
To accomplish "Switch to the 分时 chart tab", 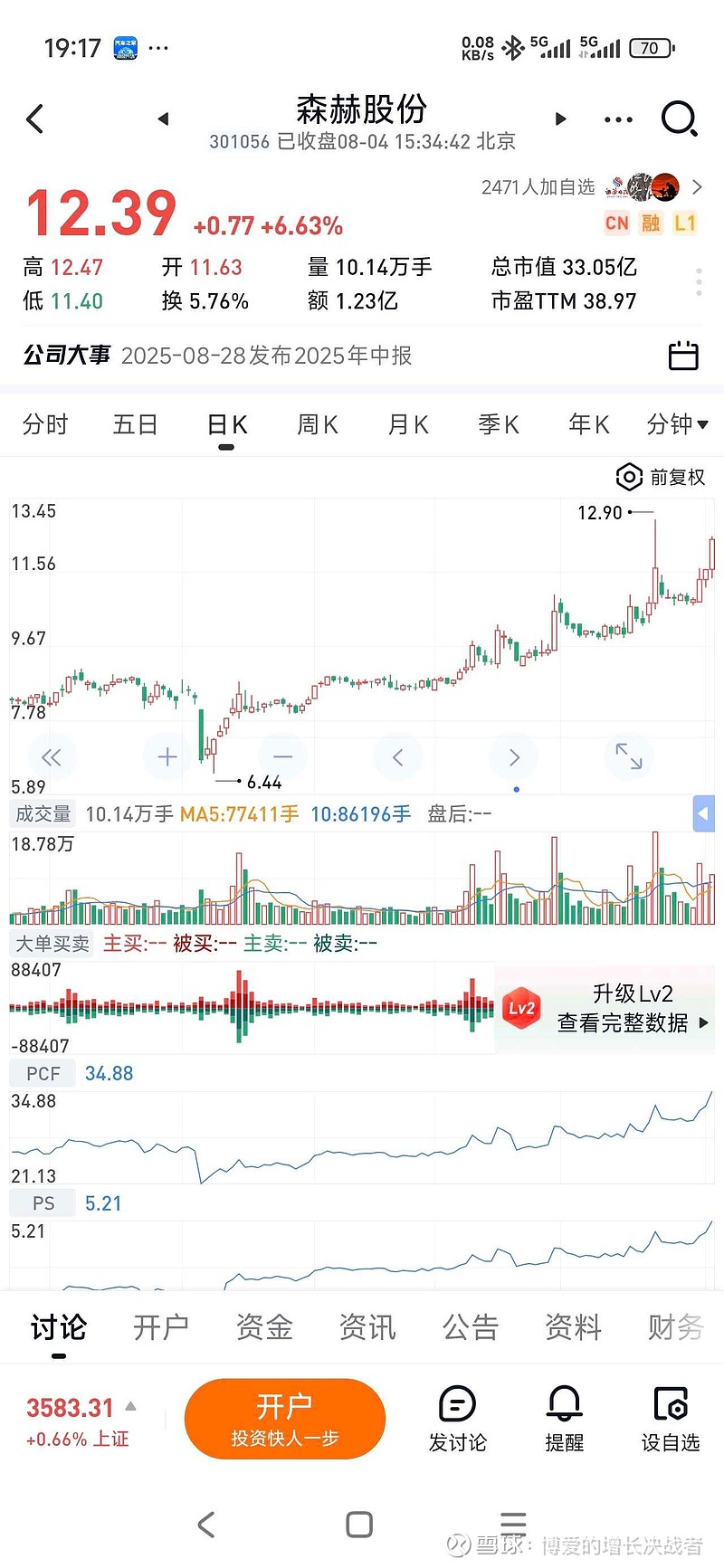I will tap(45, 424).
